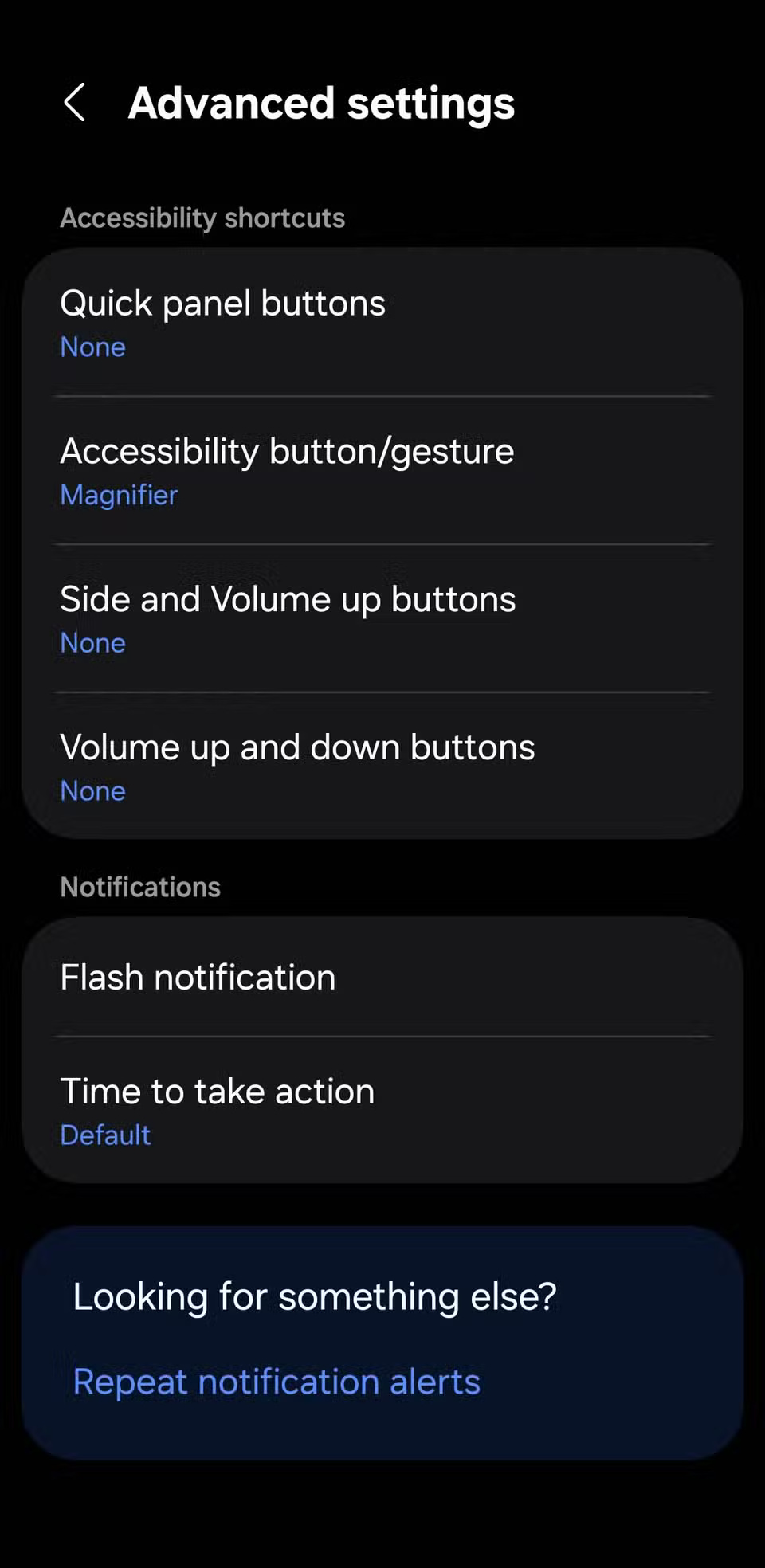765x1568 pixels.
Task: Tap the Advanced settings title
Action: coord(322,104)
